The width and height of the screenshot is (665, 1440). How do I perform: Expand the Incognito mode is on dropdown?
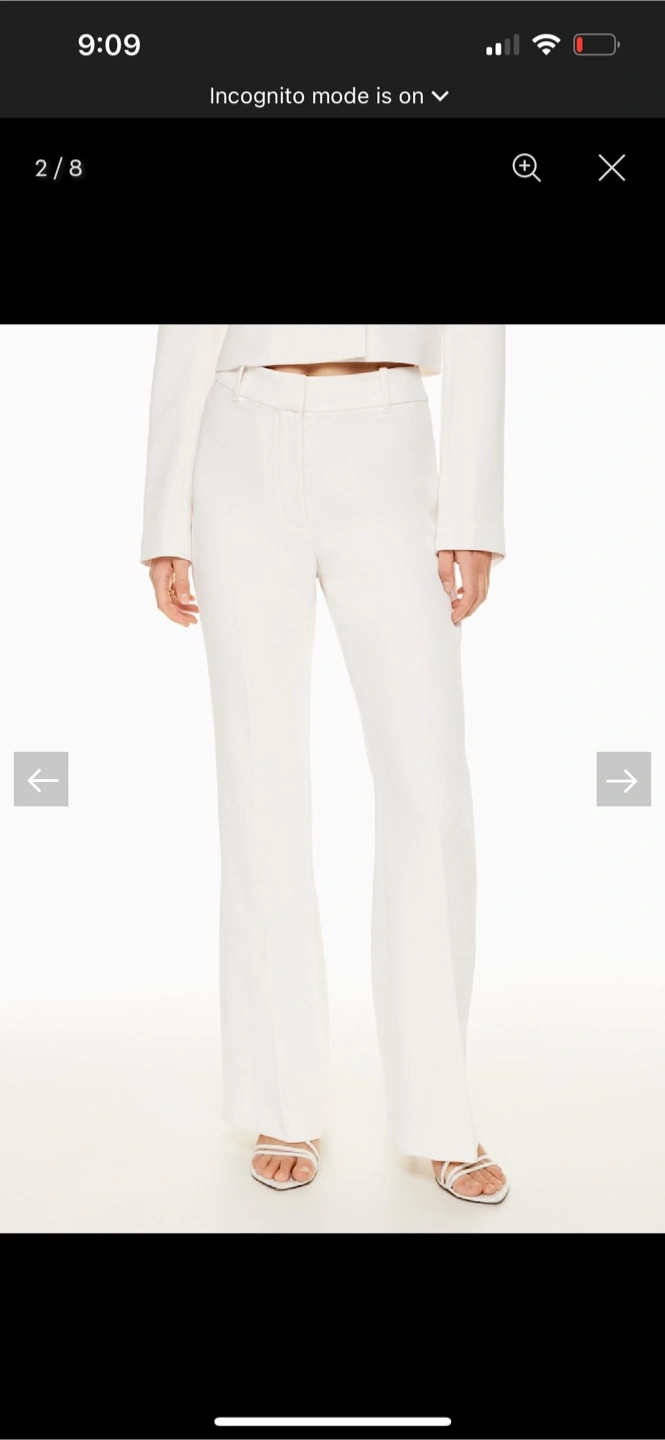pos(329,96)
